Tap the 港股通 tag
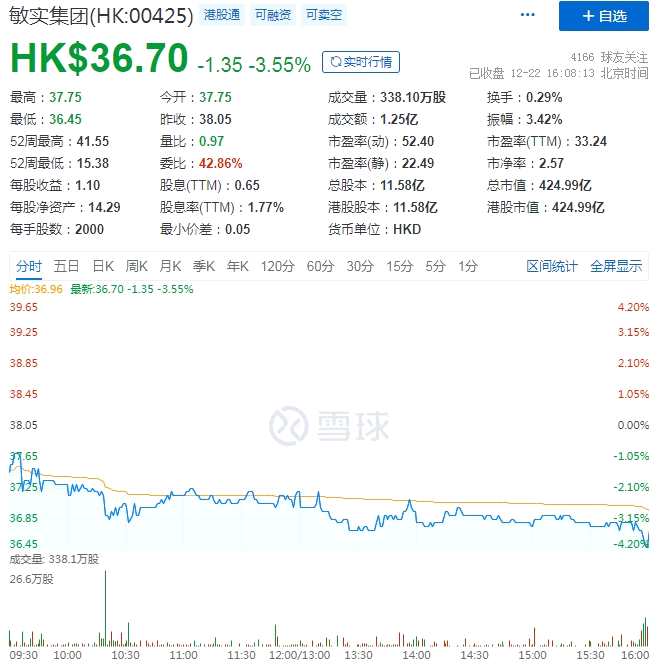Viewport: 659px width, 669px height. point(221,15)
